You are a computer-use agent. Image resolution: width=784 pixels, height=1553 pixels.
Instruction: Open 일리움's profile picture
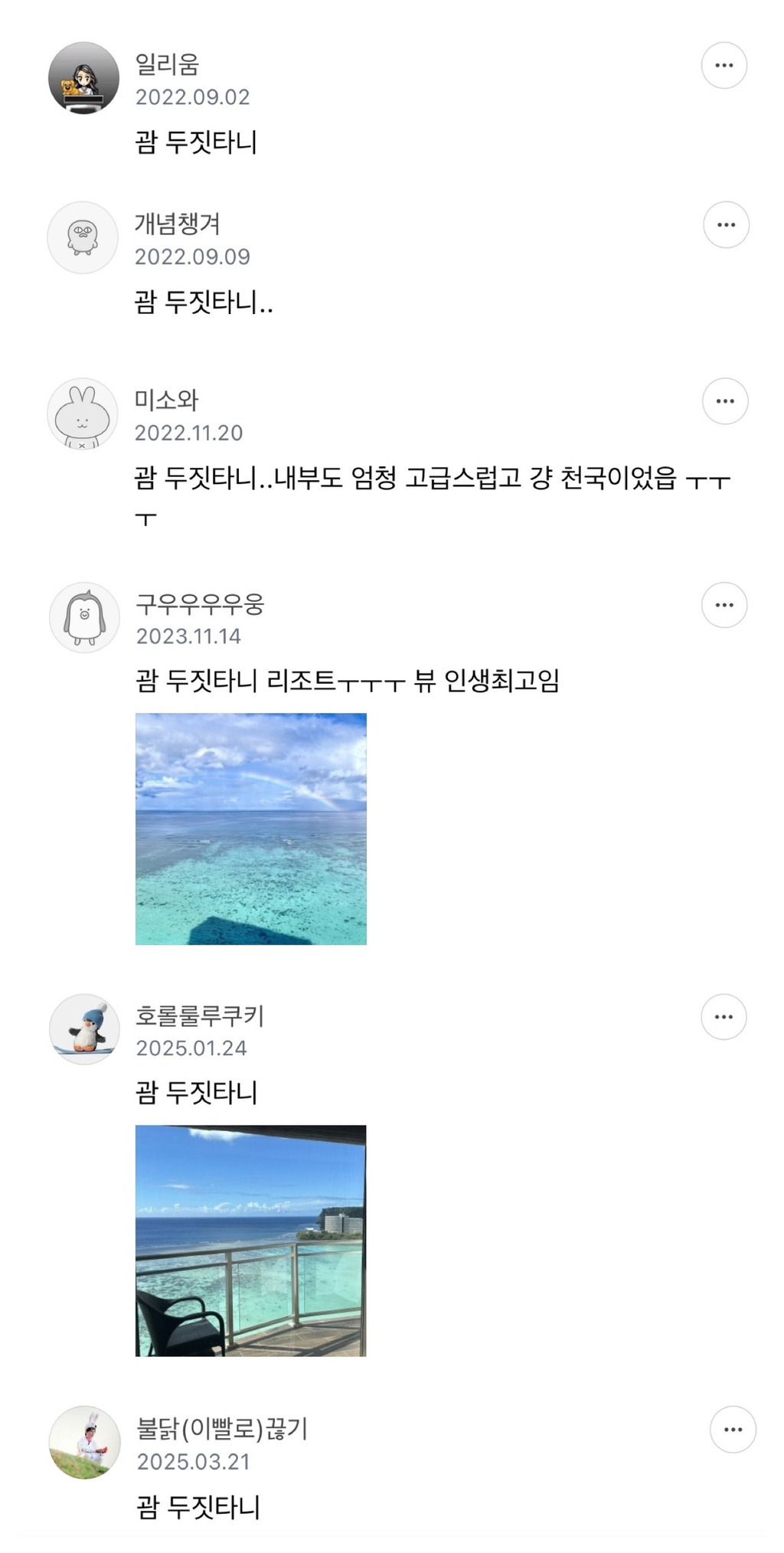pos(83,78)
